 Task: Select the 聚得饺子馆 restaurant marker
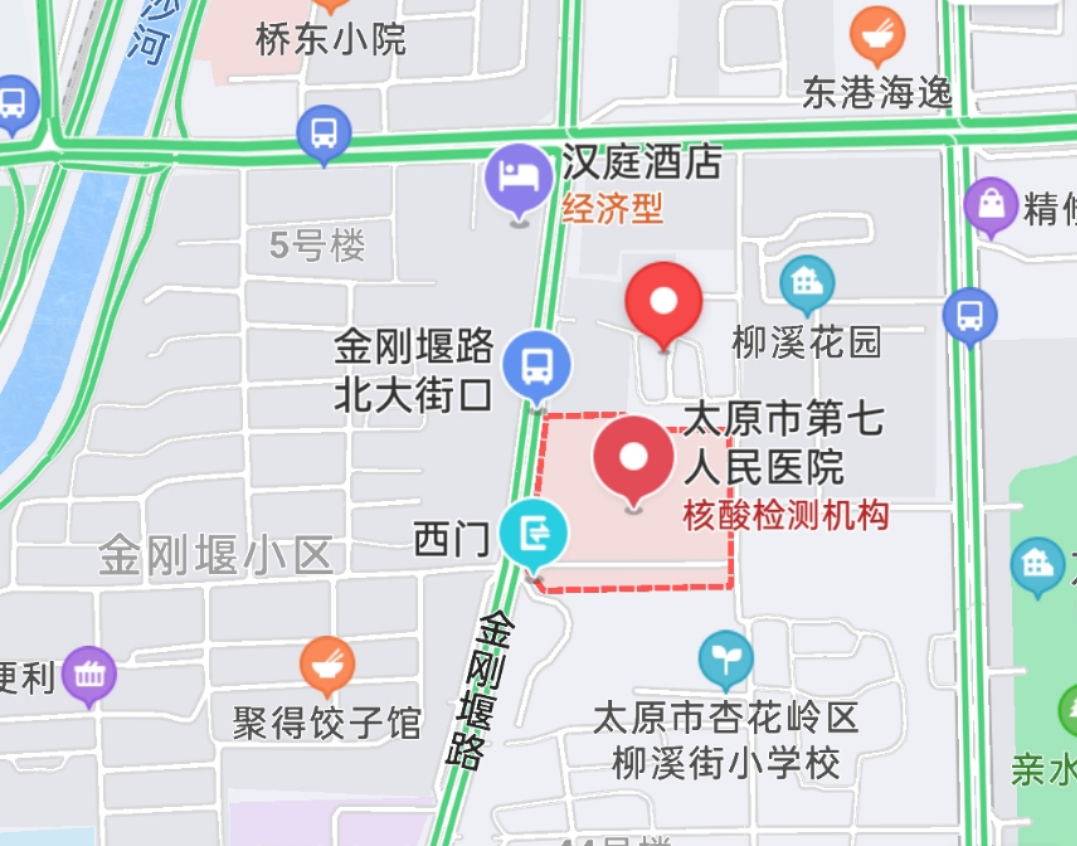click(x=327, y=665)
